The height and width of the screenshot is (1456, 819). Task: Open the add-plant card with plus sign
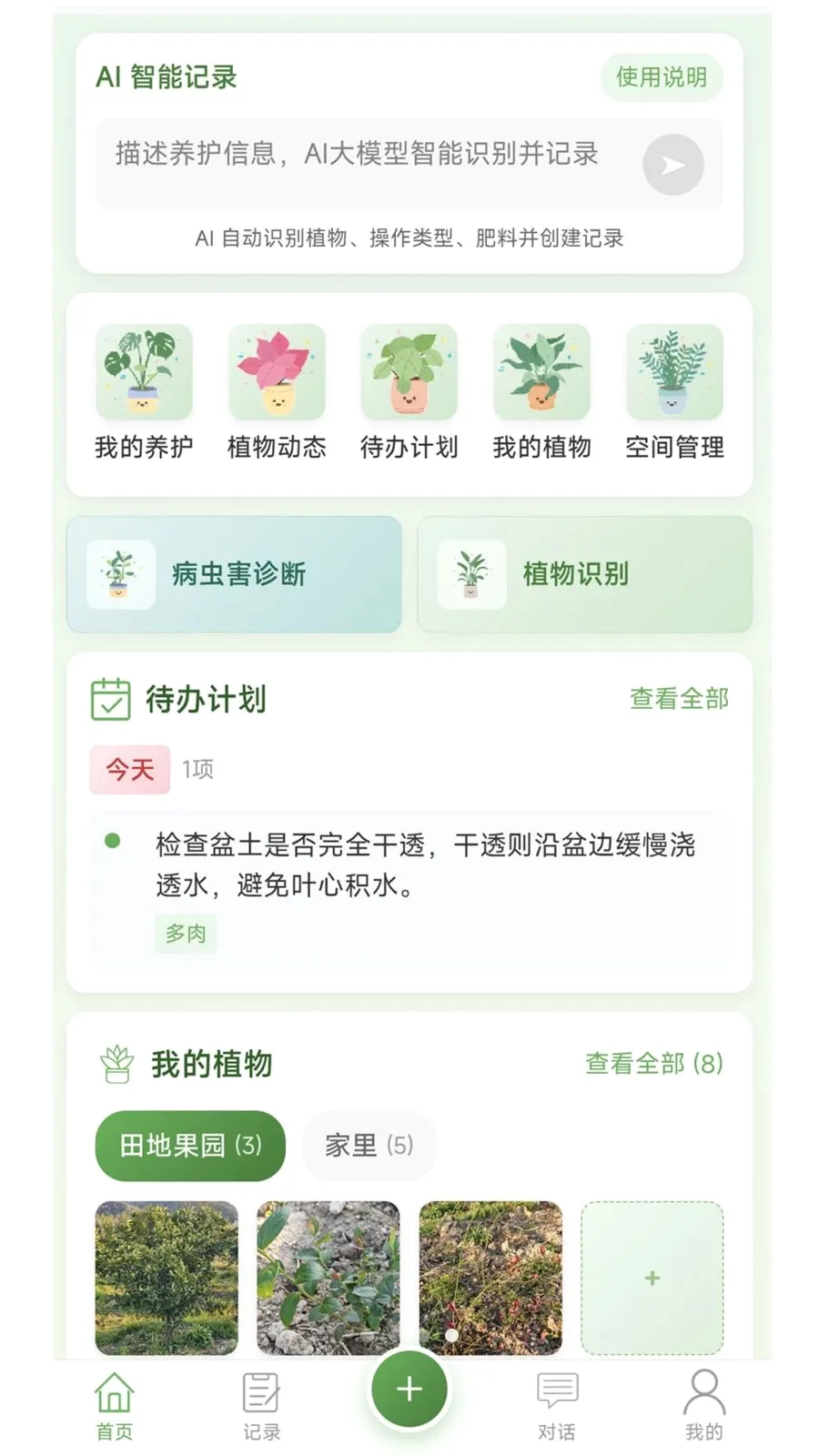click(652, 1279)
